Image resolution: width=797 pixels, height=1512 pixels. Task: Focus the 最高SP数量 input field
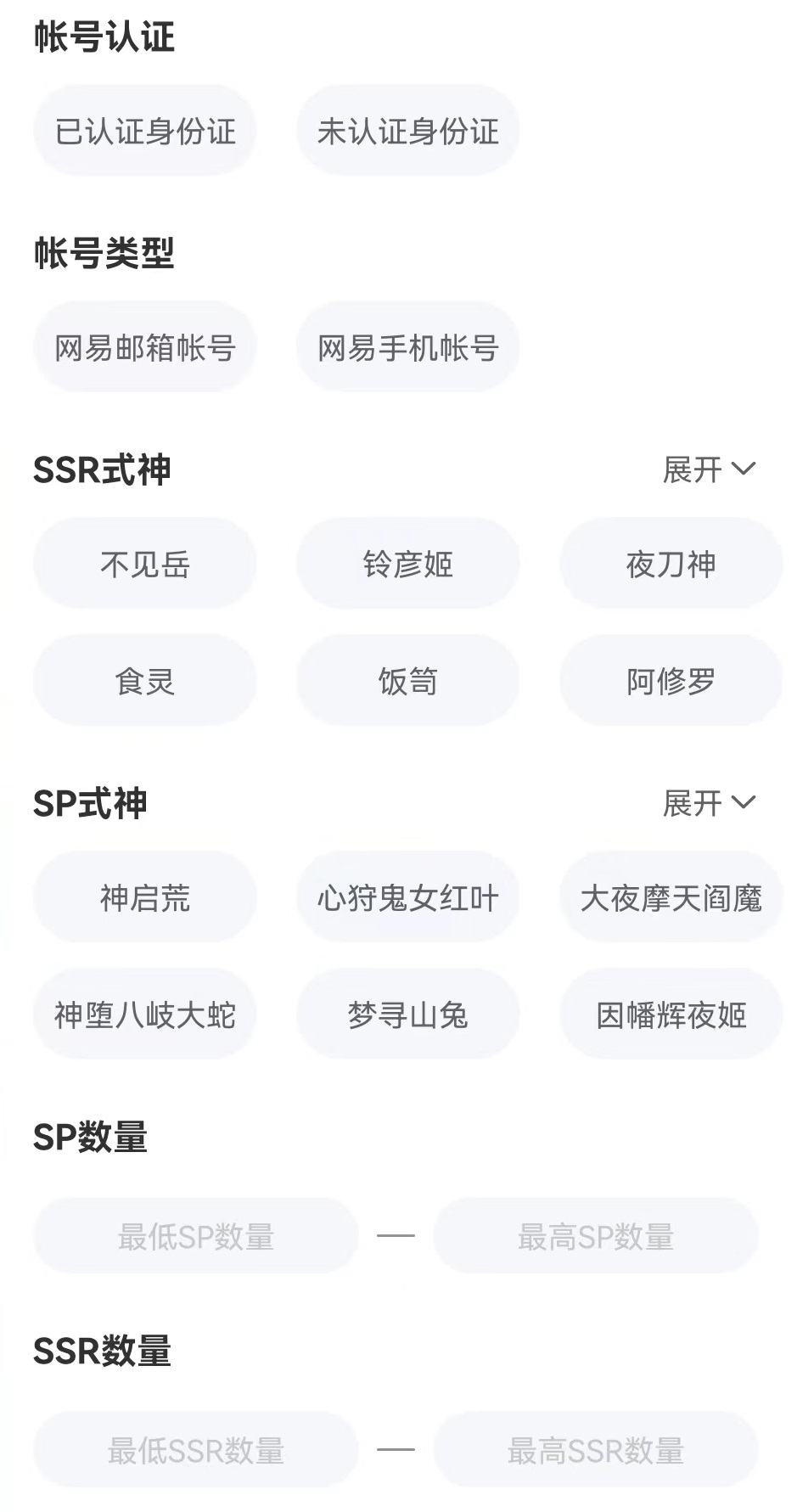pos(595,1236)
